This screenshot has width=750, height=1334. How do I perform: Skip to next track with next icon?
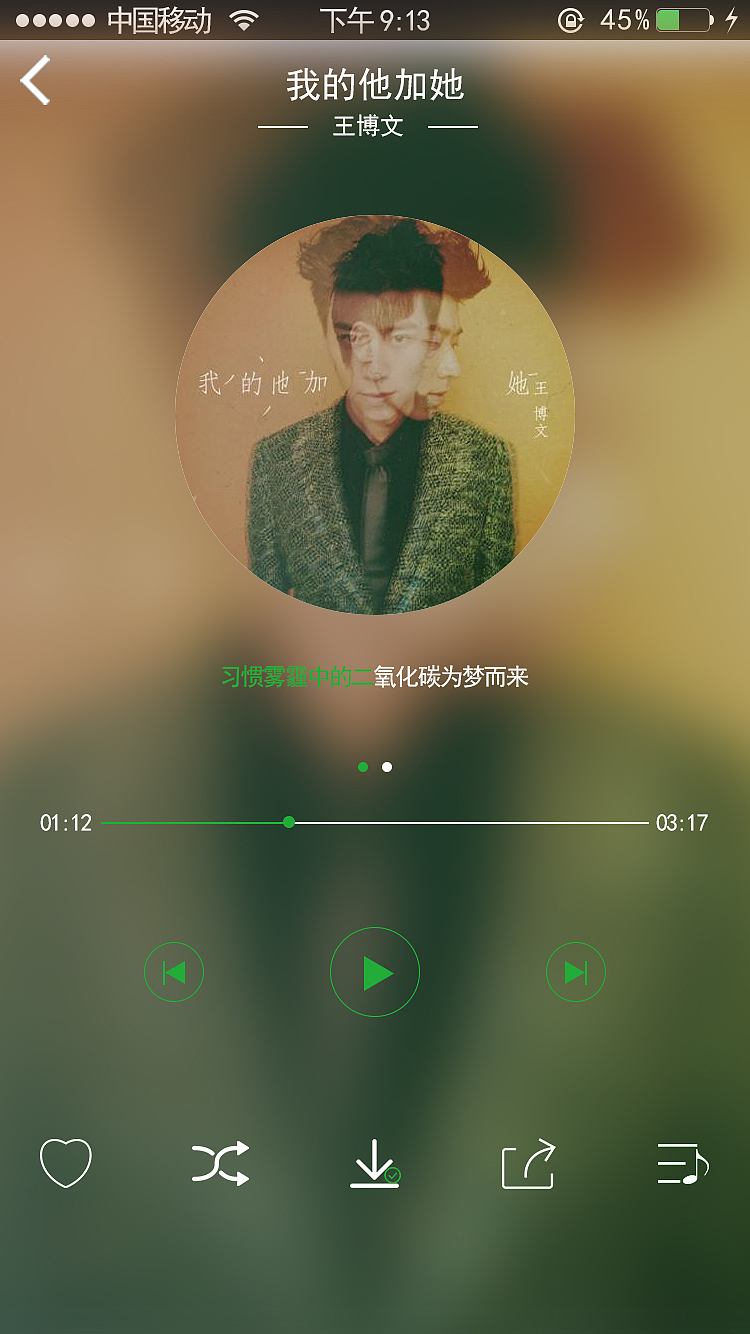[576, 971]
